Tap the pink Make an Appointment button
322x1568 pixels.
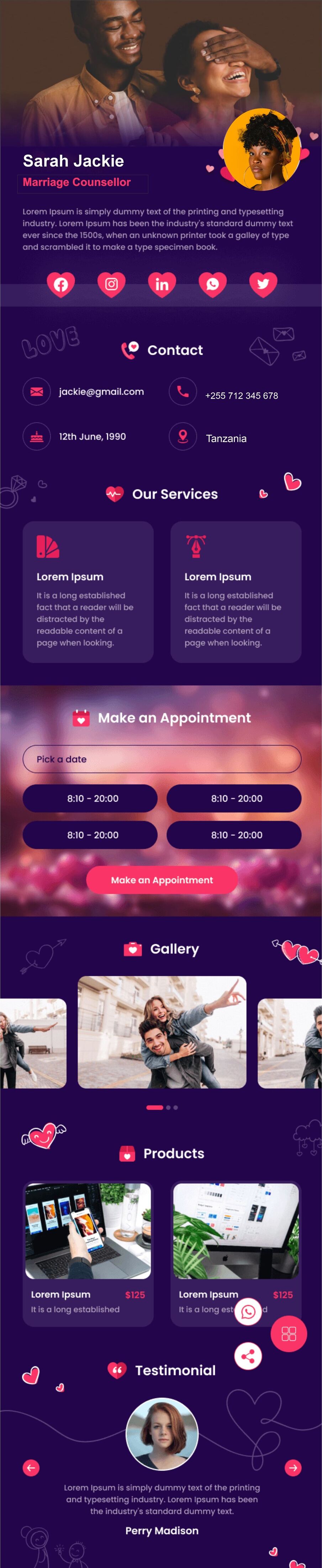162,880
